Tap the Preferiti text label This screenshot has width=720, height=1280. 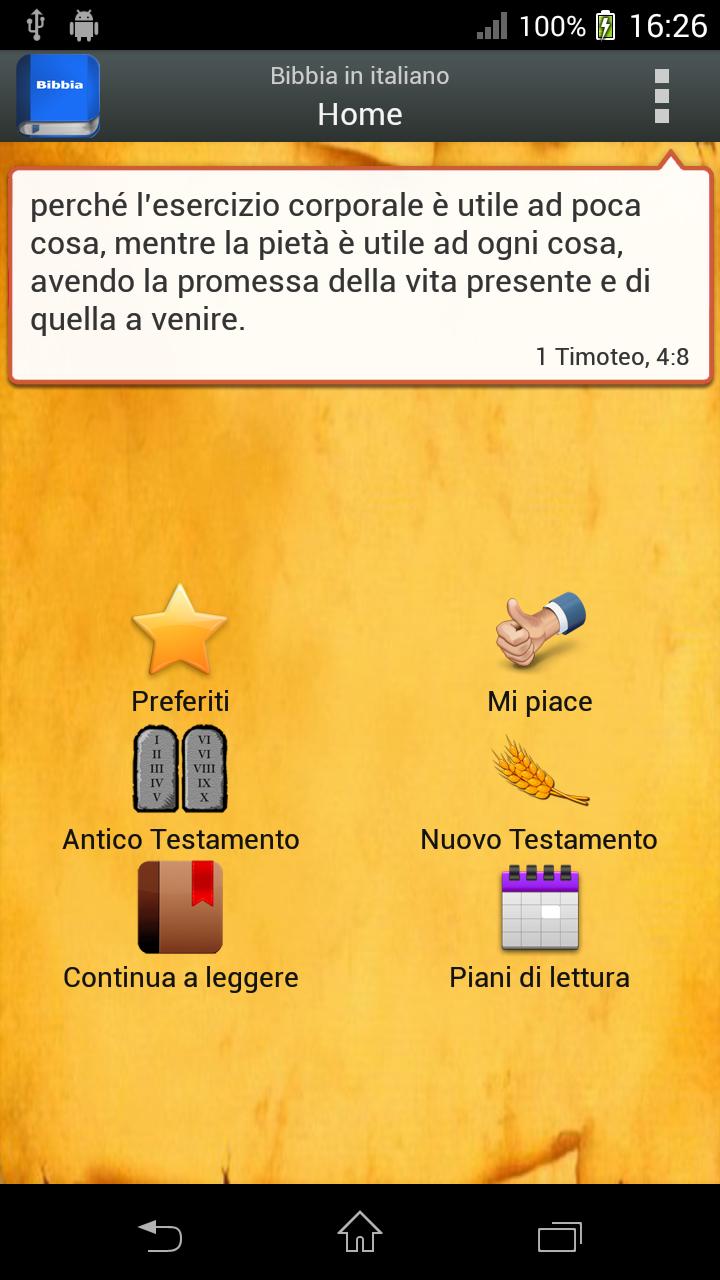tap(179, 701)
